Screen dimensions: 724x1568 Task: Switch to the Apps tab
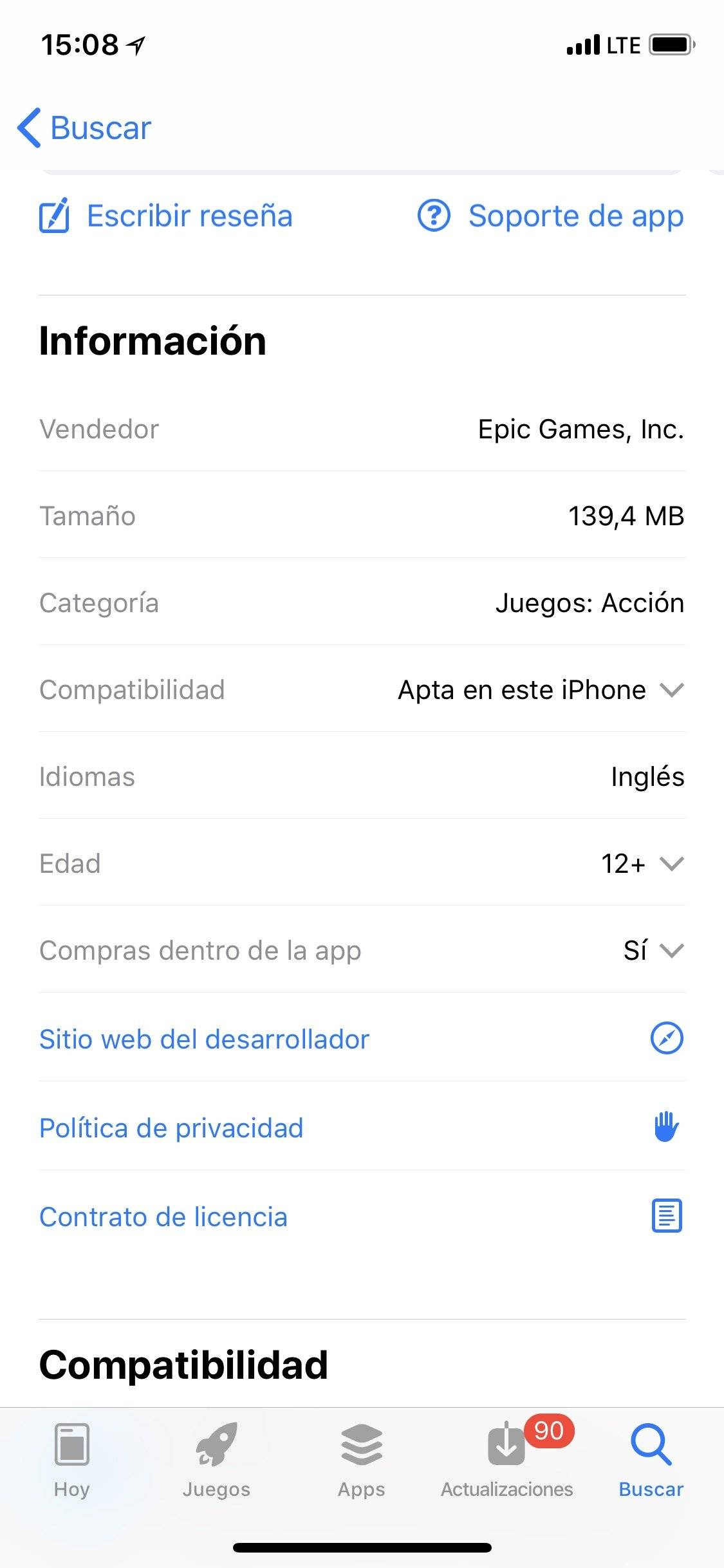[362, 1460]
